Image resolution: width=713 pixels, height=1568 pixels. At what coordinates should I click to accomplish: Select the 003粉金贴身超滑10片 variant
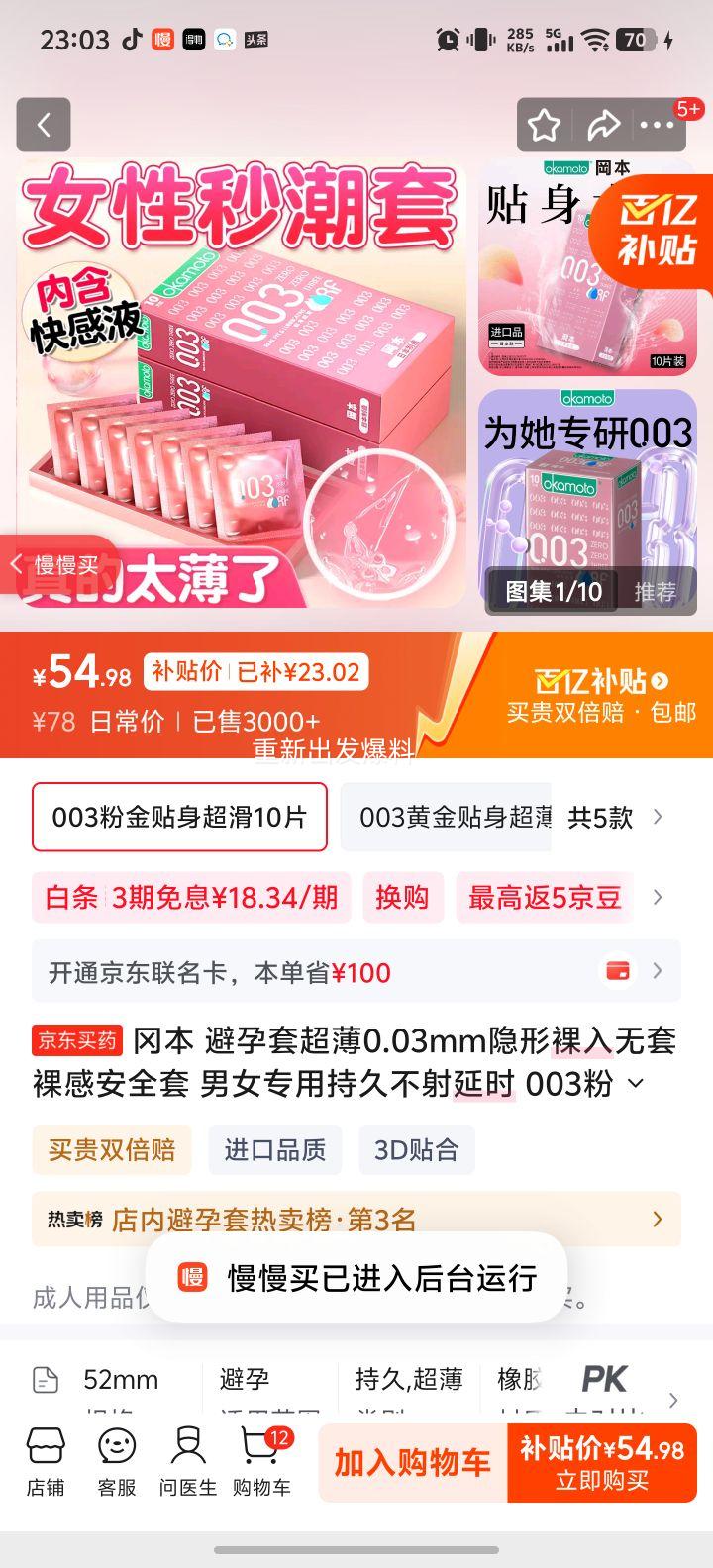(x=179, y=816)
